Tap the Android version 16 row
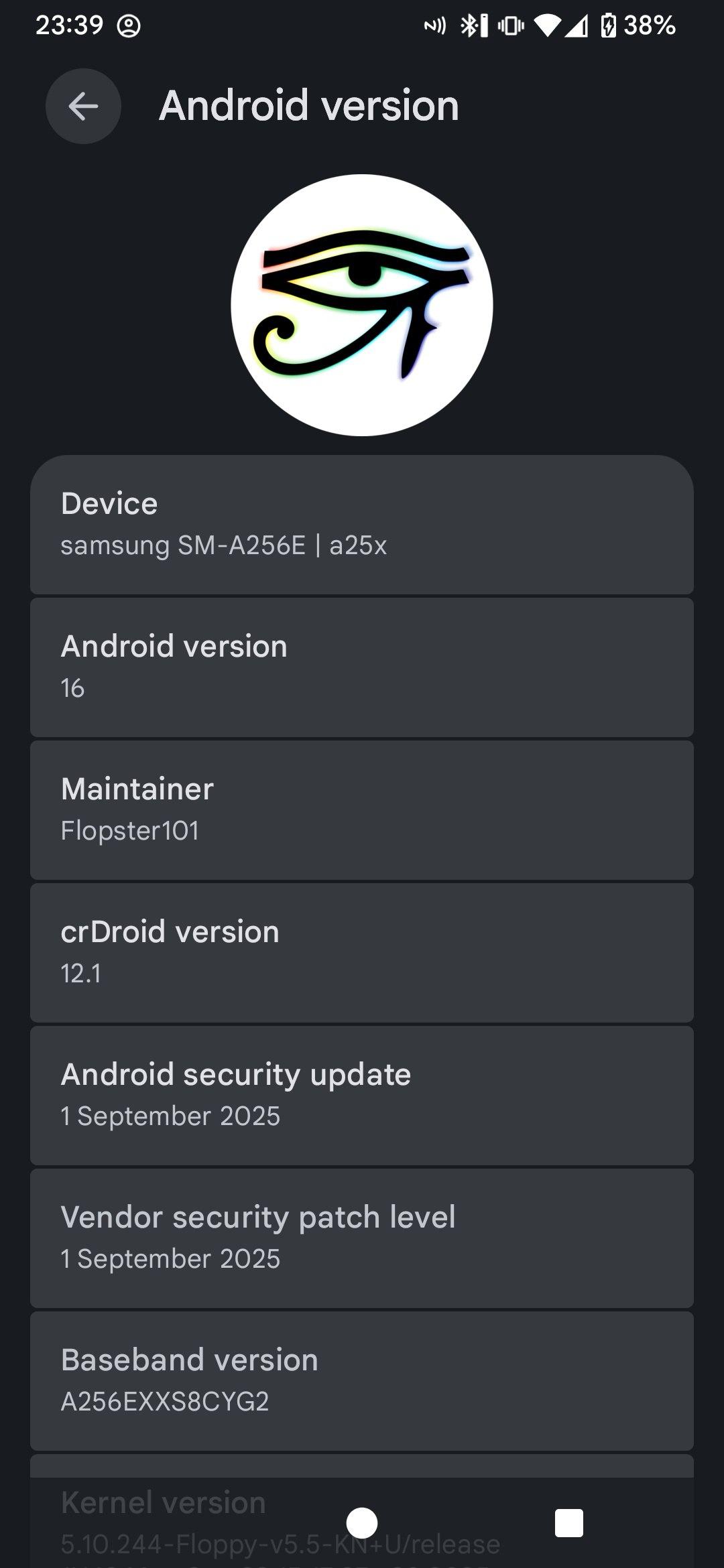The width and height of the screenshot is (724, 1568). [362, 667]
